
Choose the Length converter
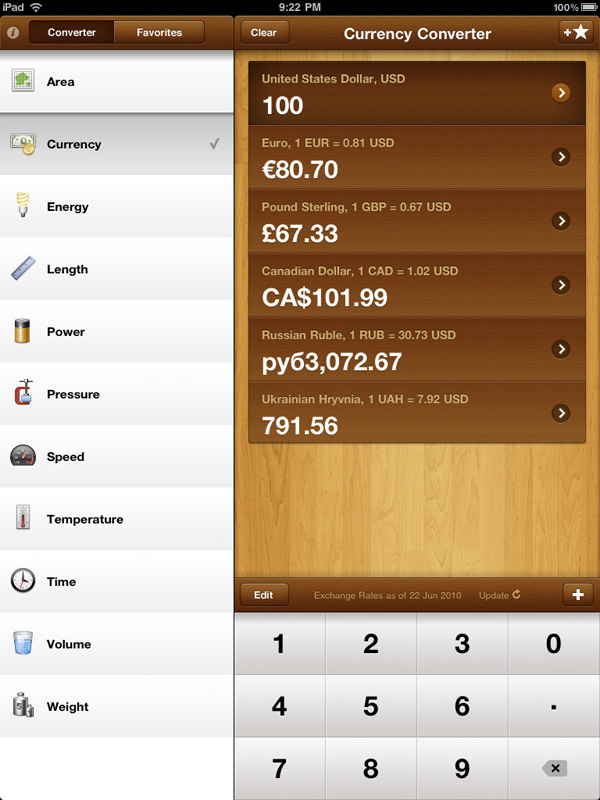click(116, 269)
